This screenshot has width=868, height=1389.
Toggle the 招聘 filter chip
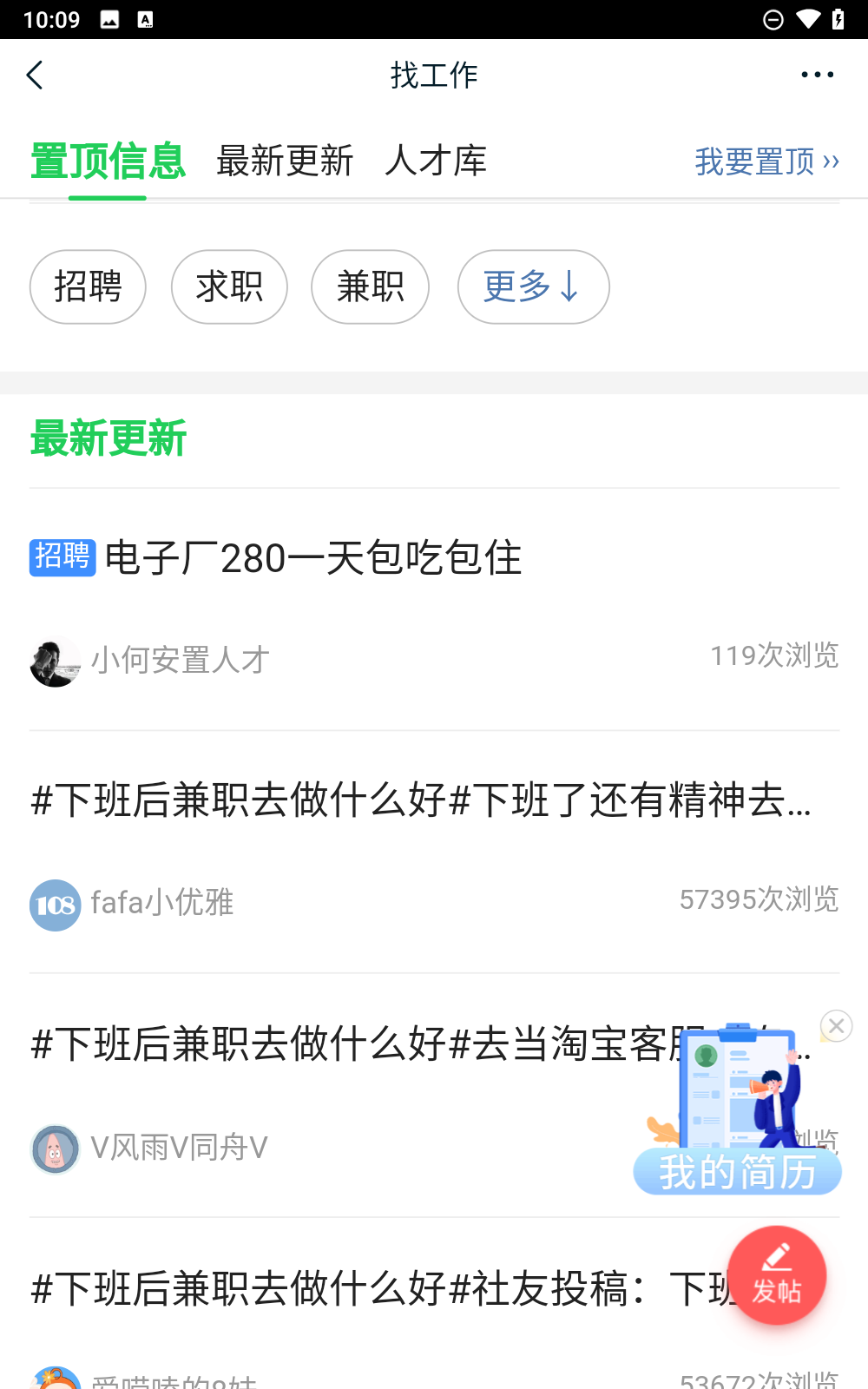pyautogui.click(x=88, y=286)
